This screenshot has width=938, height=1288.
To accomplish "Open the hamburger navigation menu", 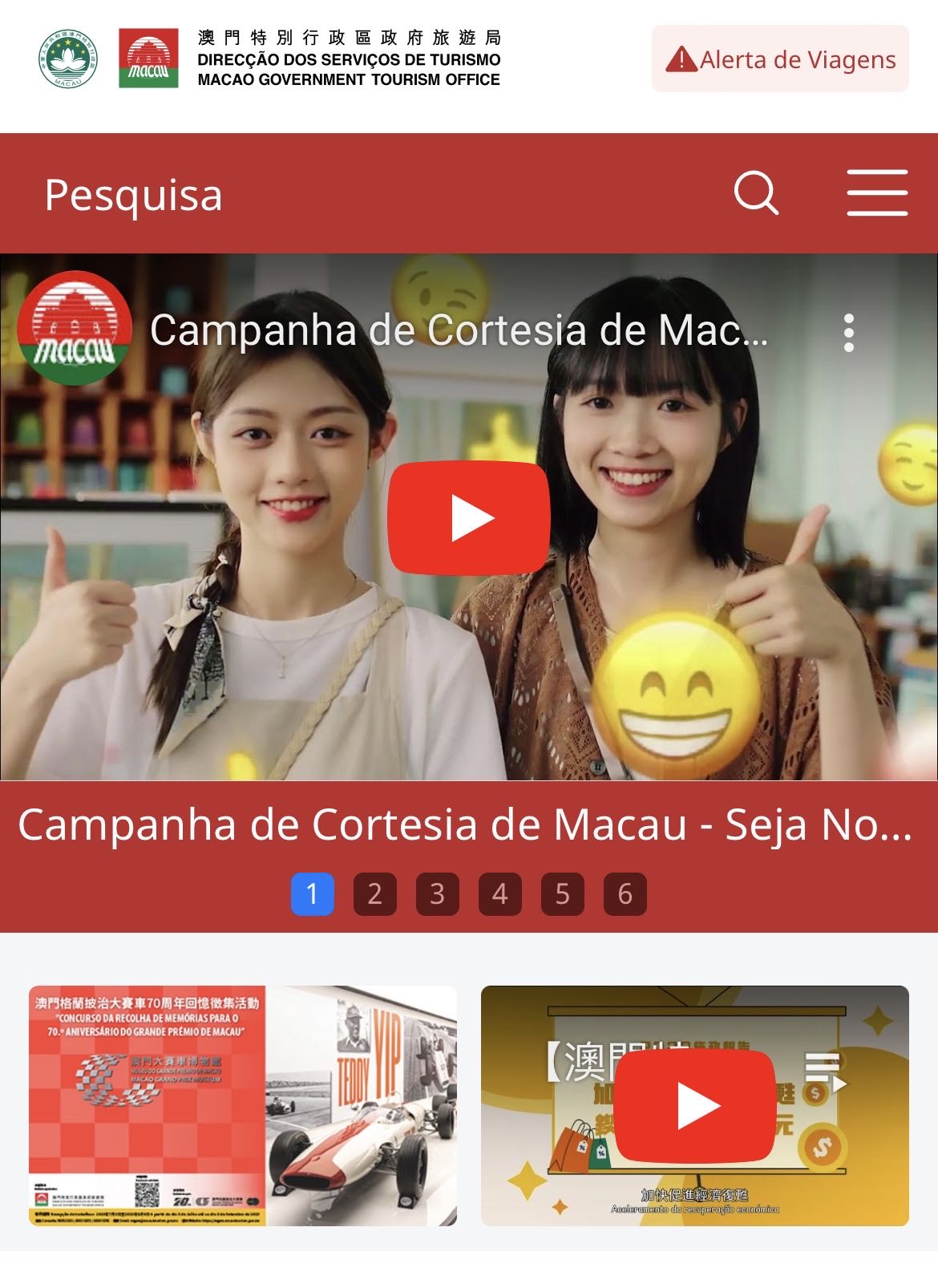I will (x=877, y=193).
